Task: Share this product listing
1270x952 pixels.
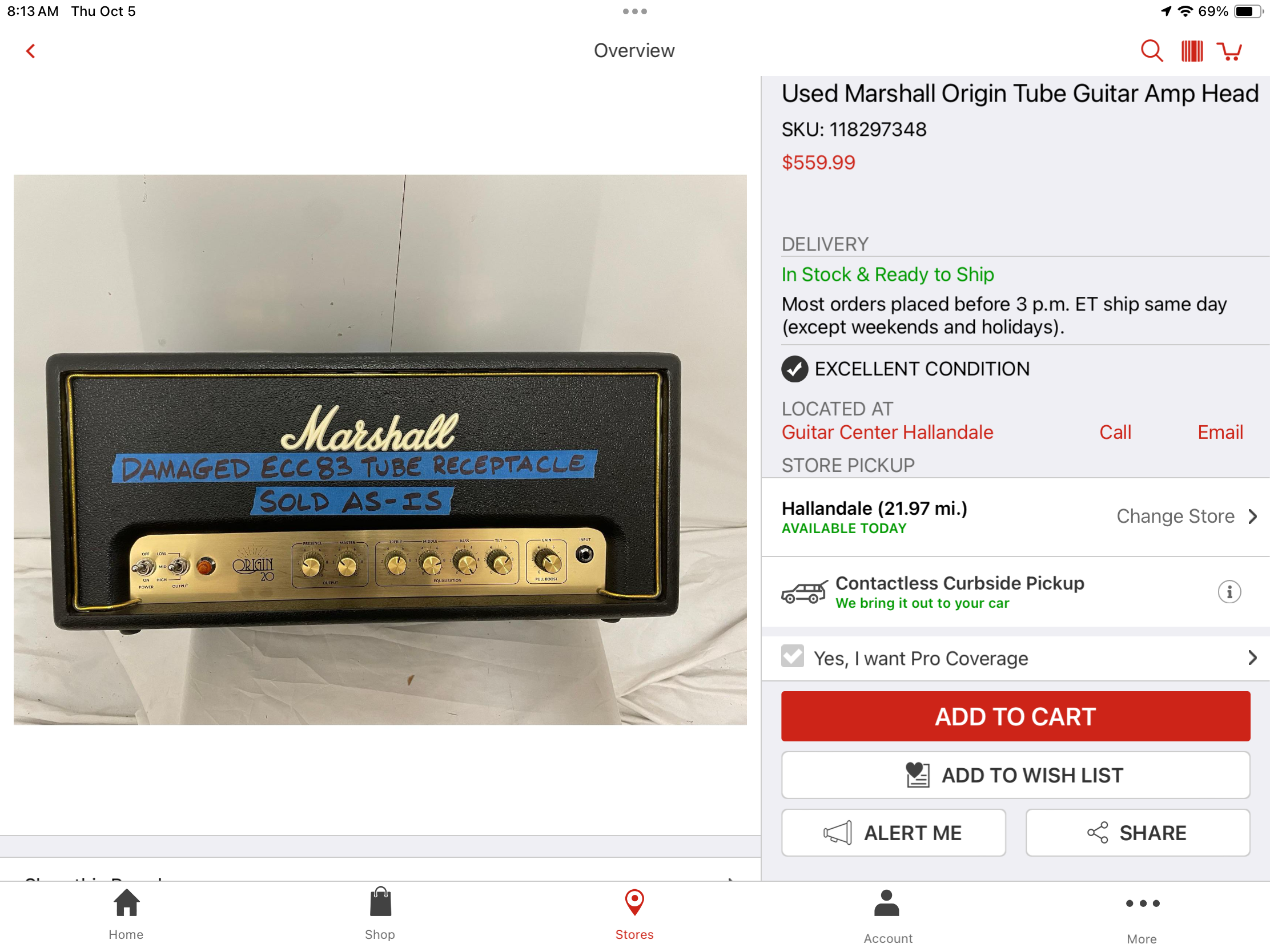Action: click(x=1137, y=833)
